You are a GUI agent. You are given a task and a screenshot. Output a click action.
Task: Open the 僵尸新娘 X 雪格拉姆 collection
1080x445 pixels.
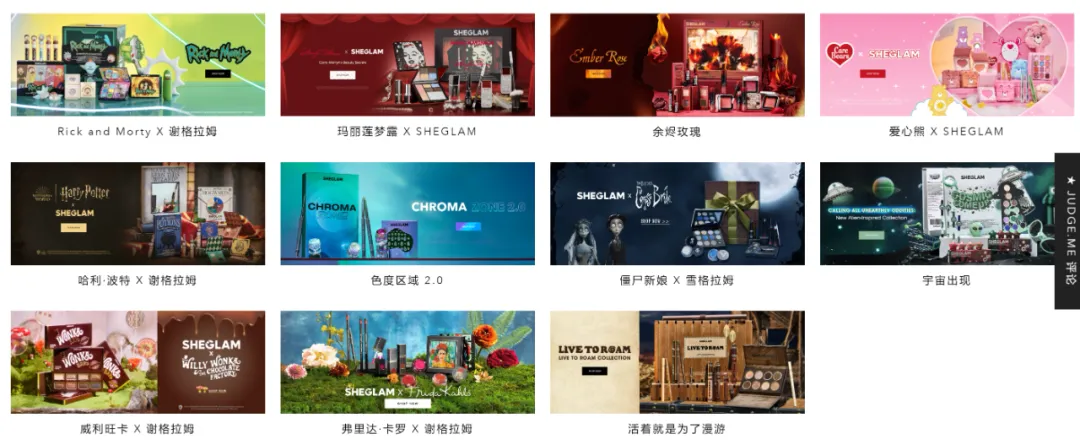[x=677, y=214]
